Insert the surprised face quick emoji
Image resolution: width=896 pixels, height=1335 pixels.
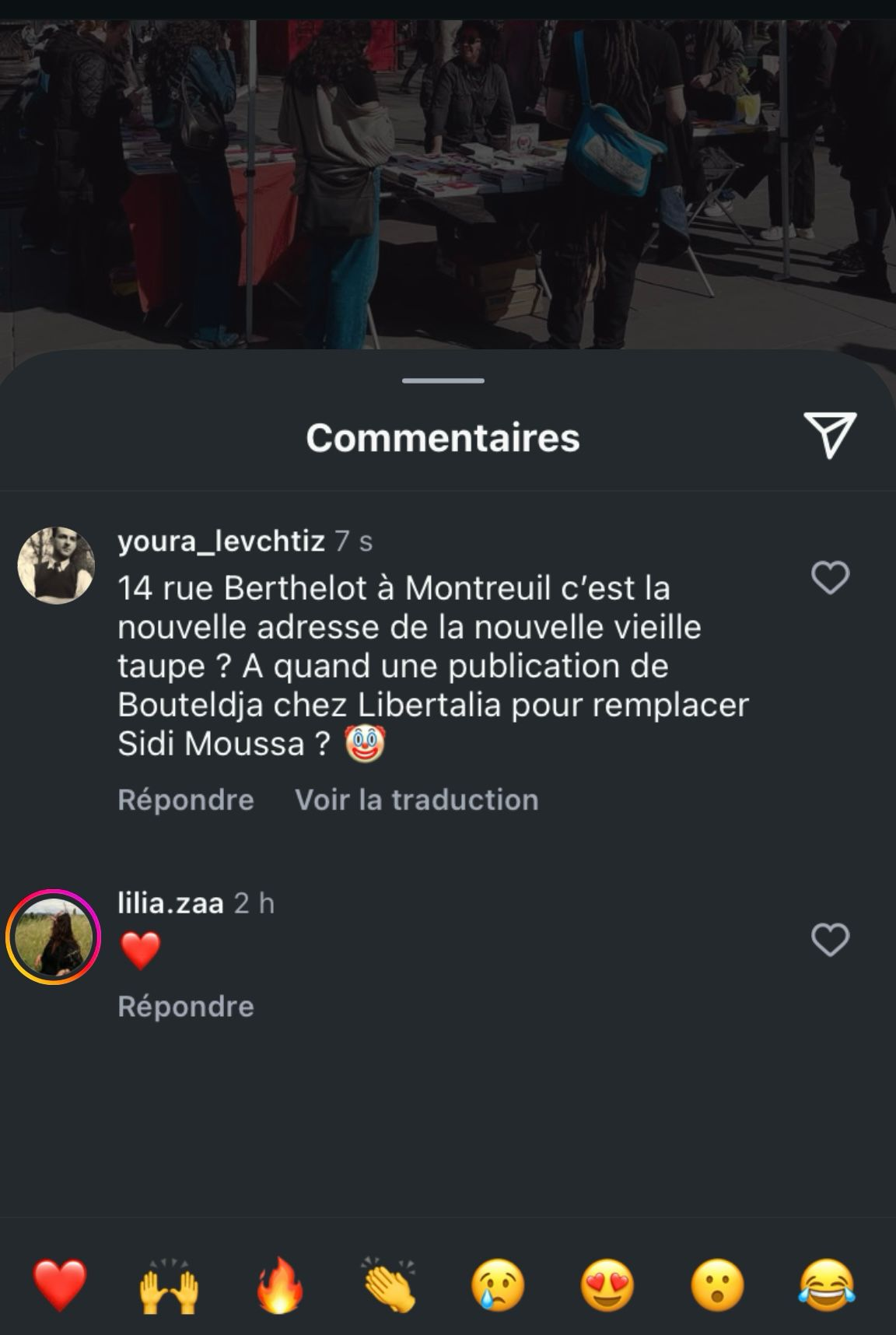tap(717, 1285)
